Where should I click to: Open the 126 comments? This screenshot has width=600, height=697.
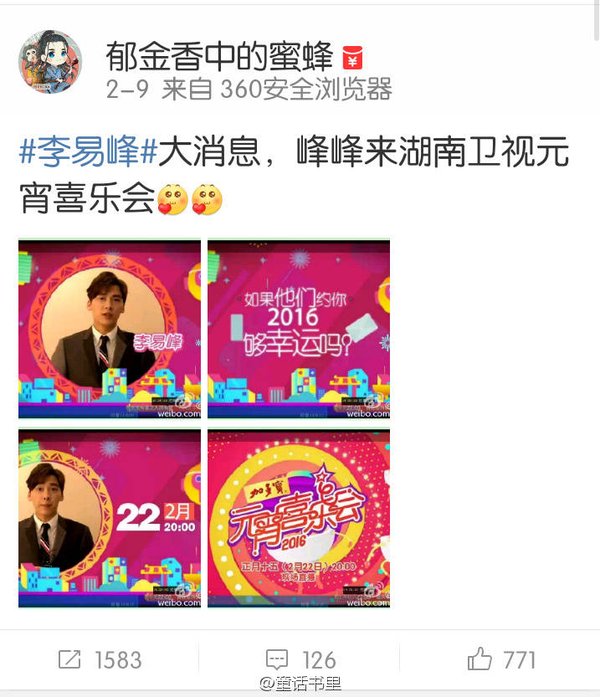point(300,660)
